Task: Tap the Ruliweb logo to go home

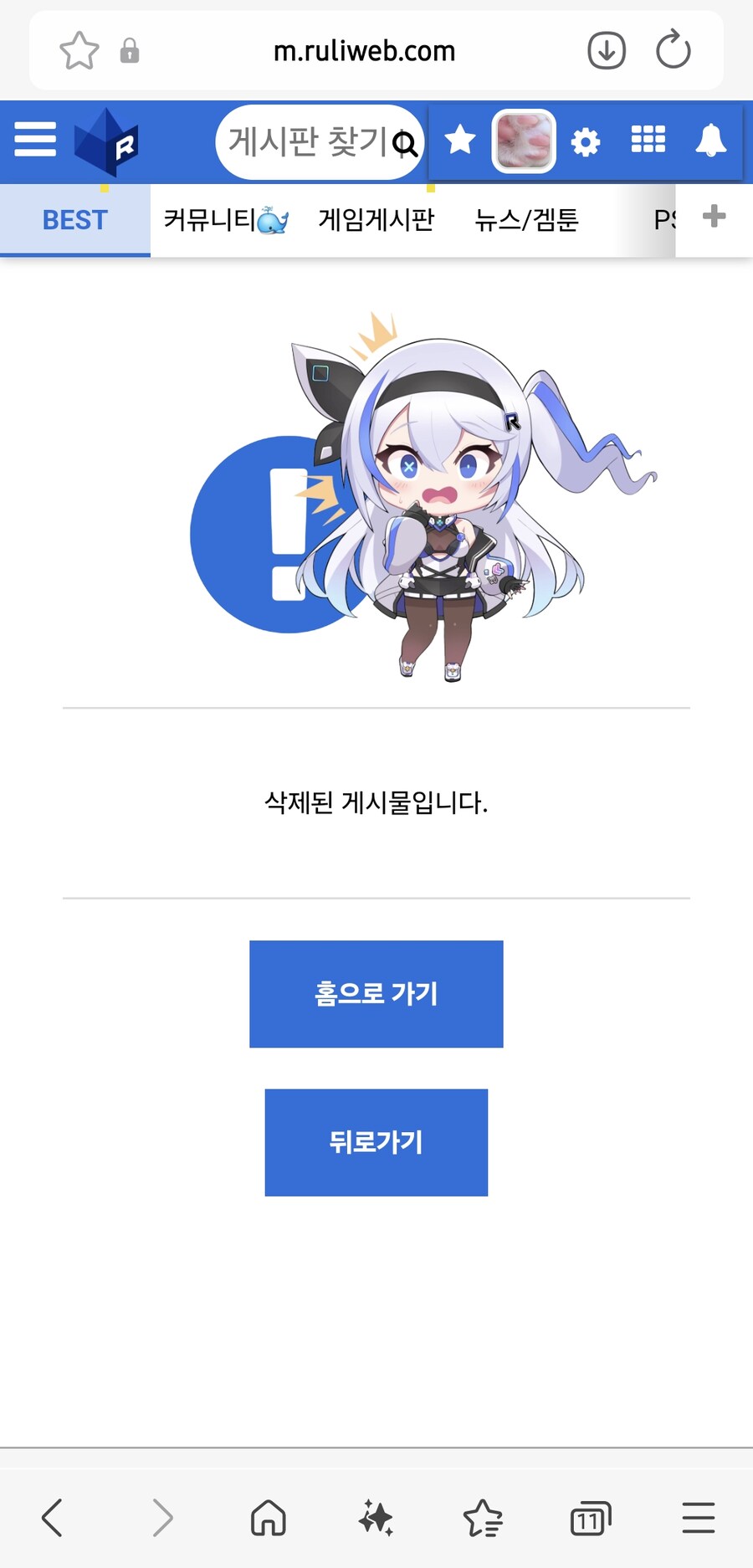Action: 106,142
